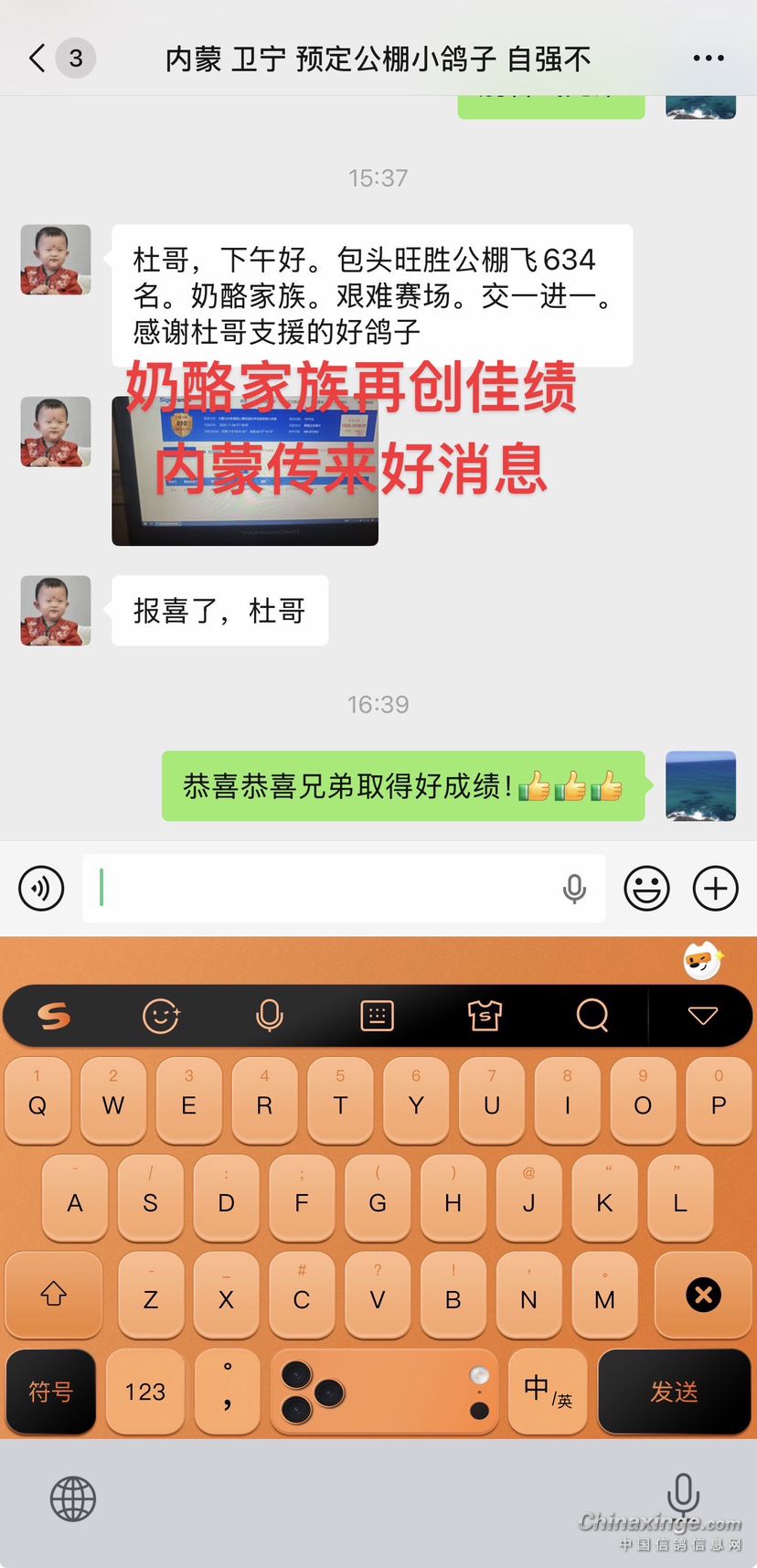Open the plus attachments menu

715,888
